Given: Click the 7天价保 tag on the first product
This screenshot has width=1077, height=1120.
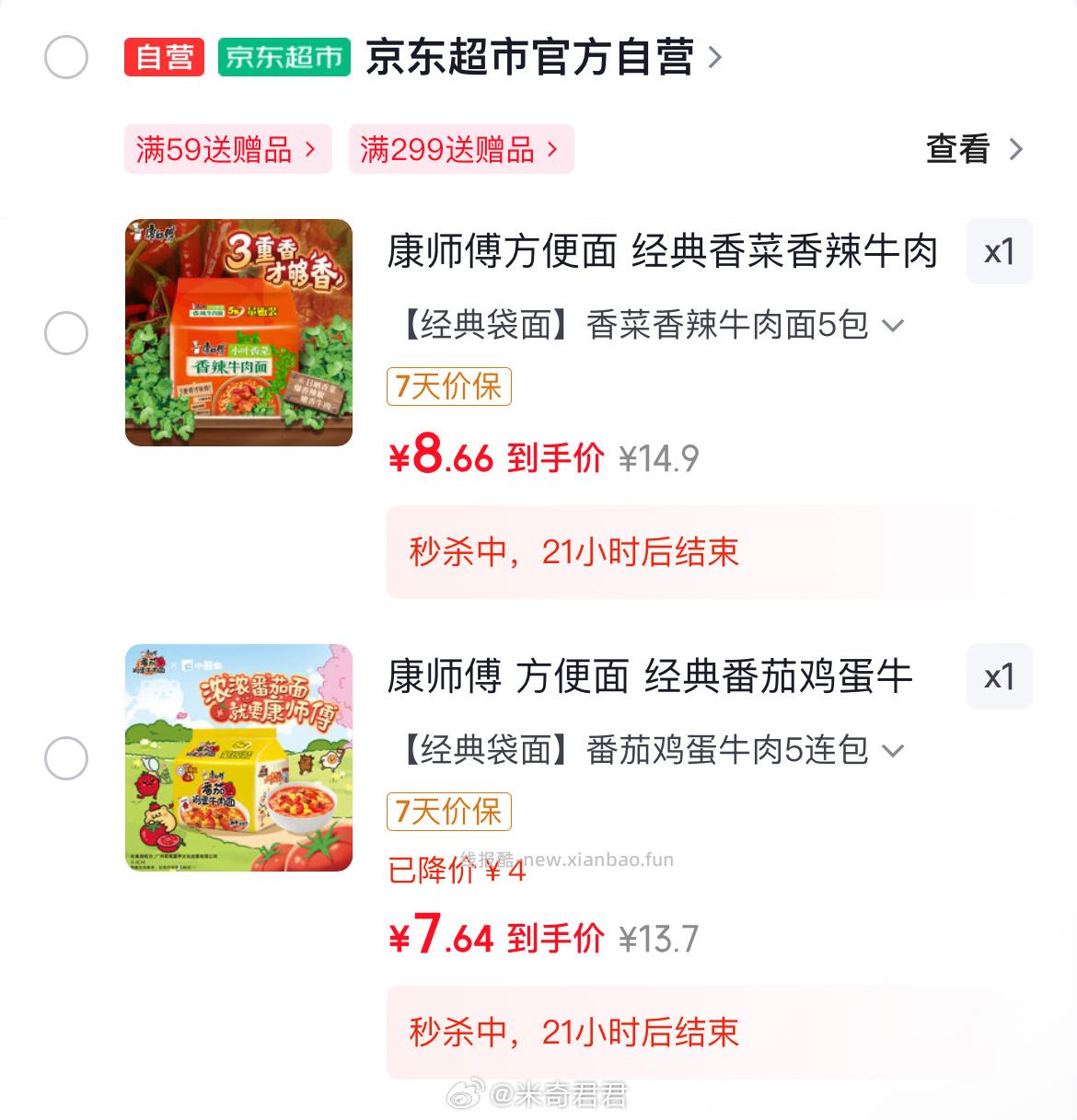Looking at the screenshot, I should coord(448,387).
